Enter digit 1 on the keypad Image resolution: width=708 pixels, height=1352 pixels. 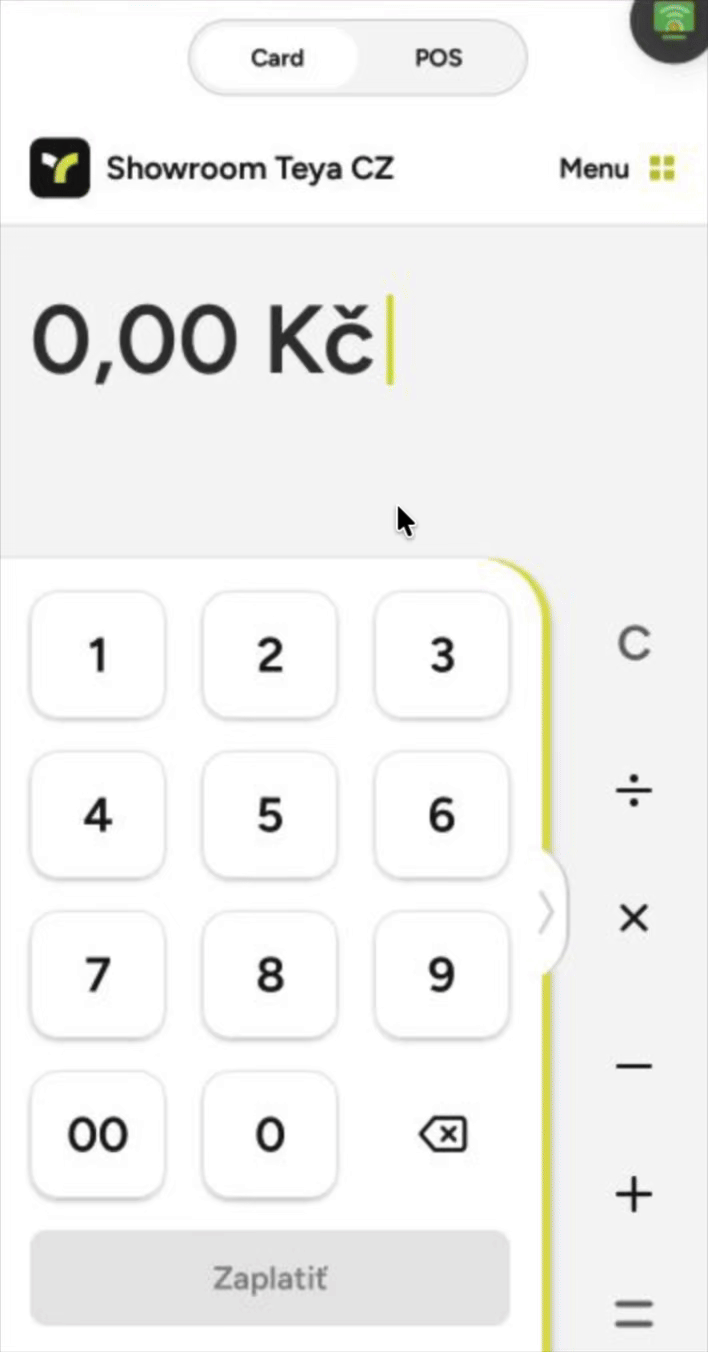click(x=98, y=656)
